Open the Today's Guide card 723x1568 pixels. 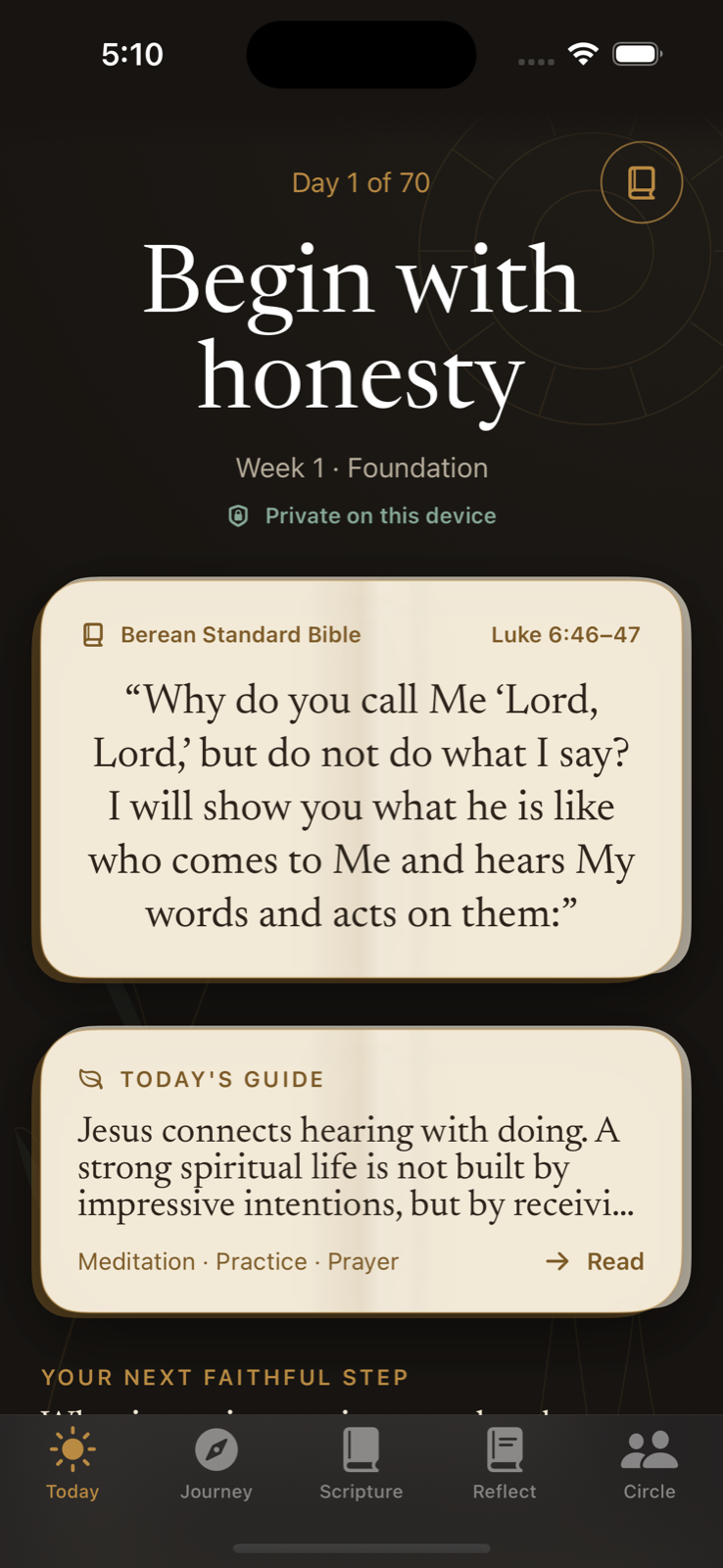pyautogui.click(x=361, y=1170)
